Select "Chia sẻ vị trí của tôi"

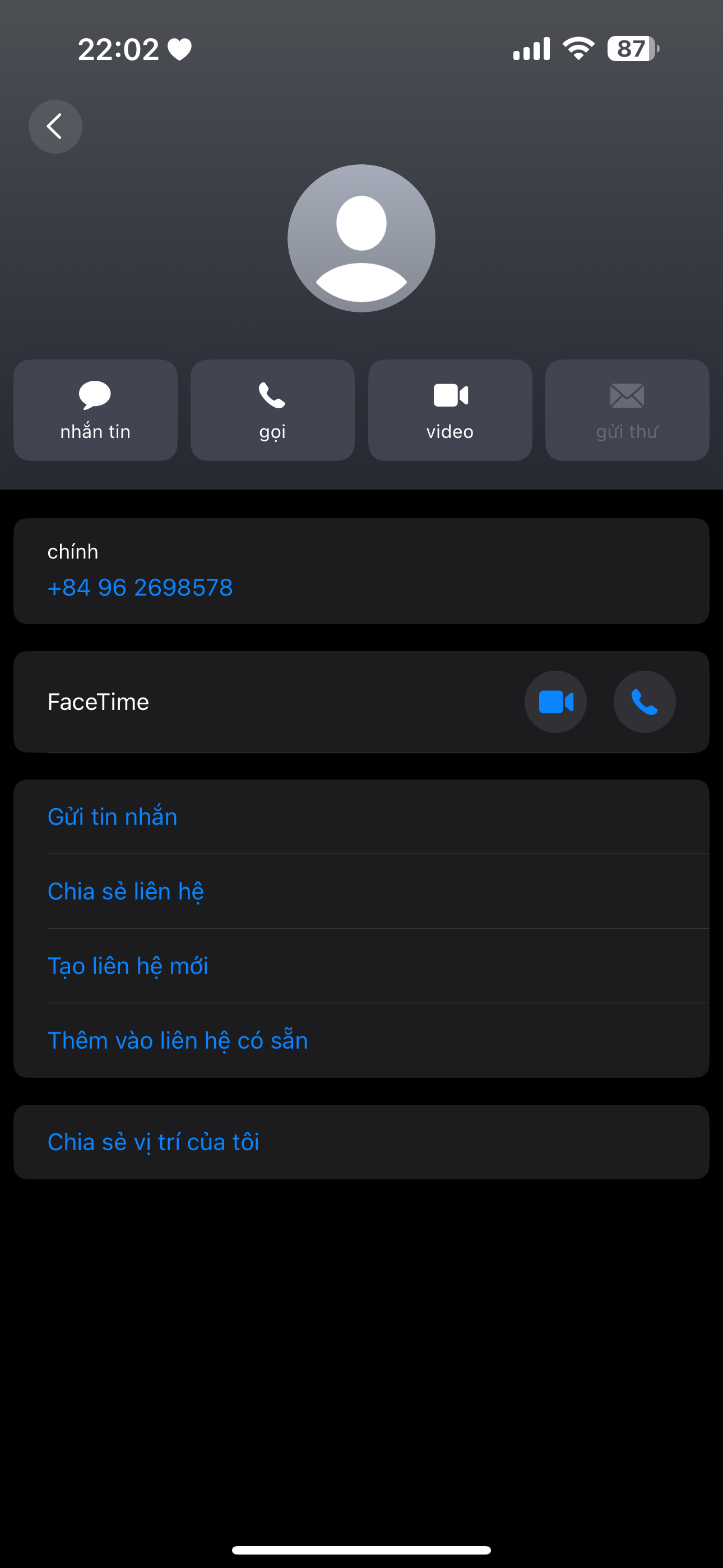click(154, 1142)
